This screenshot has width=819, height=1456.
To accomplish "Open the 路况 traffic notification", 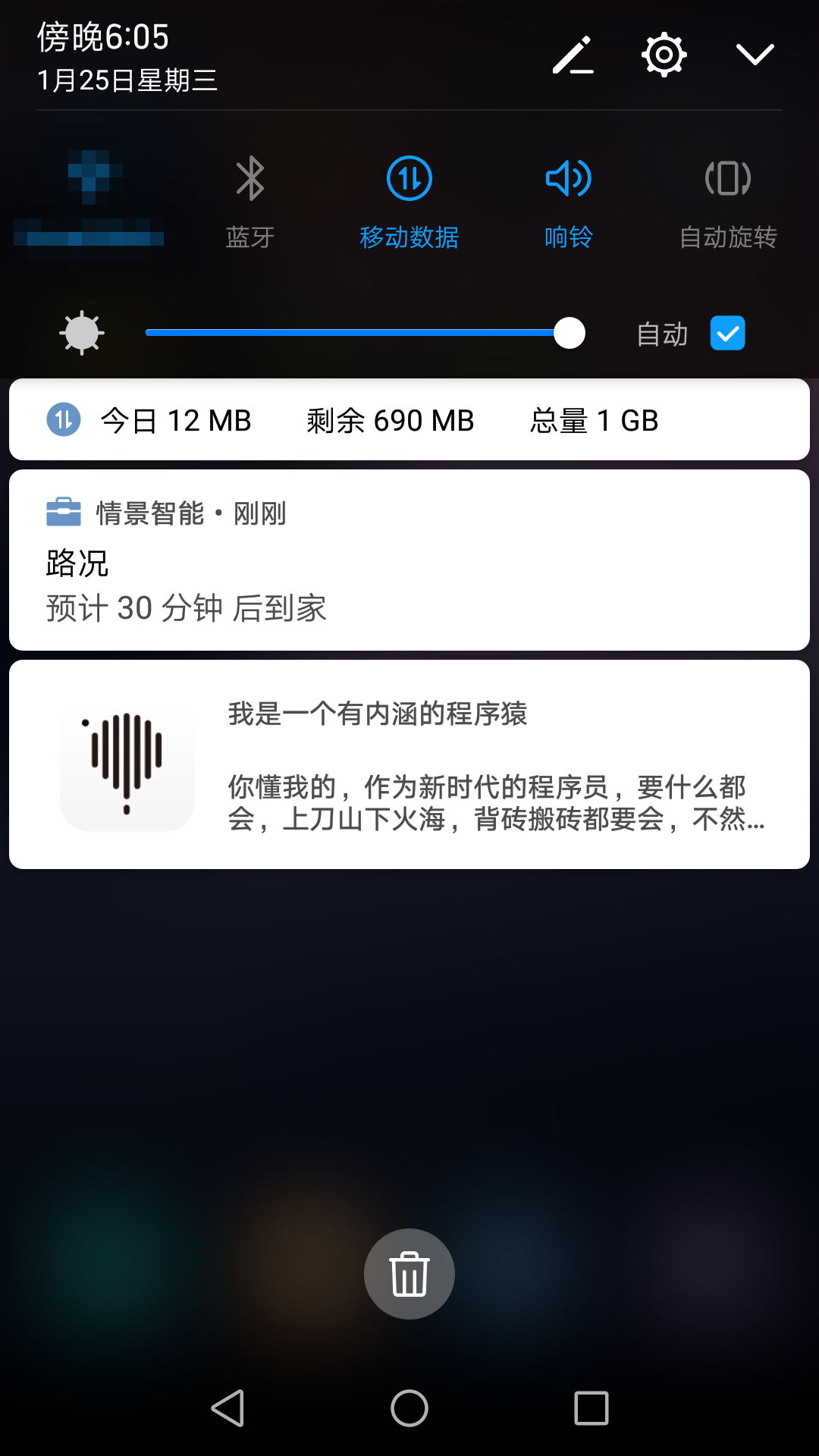I will pyautogui.click(x=409, y=561).
